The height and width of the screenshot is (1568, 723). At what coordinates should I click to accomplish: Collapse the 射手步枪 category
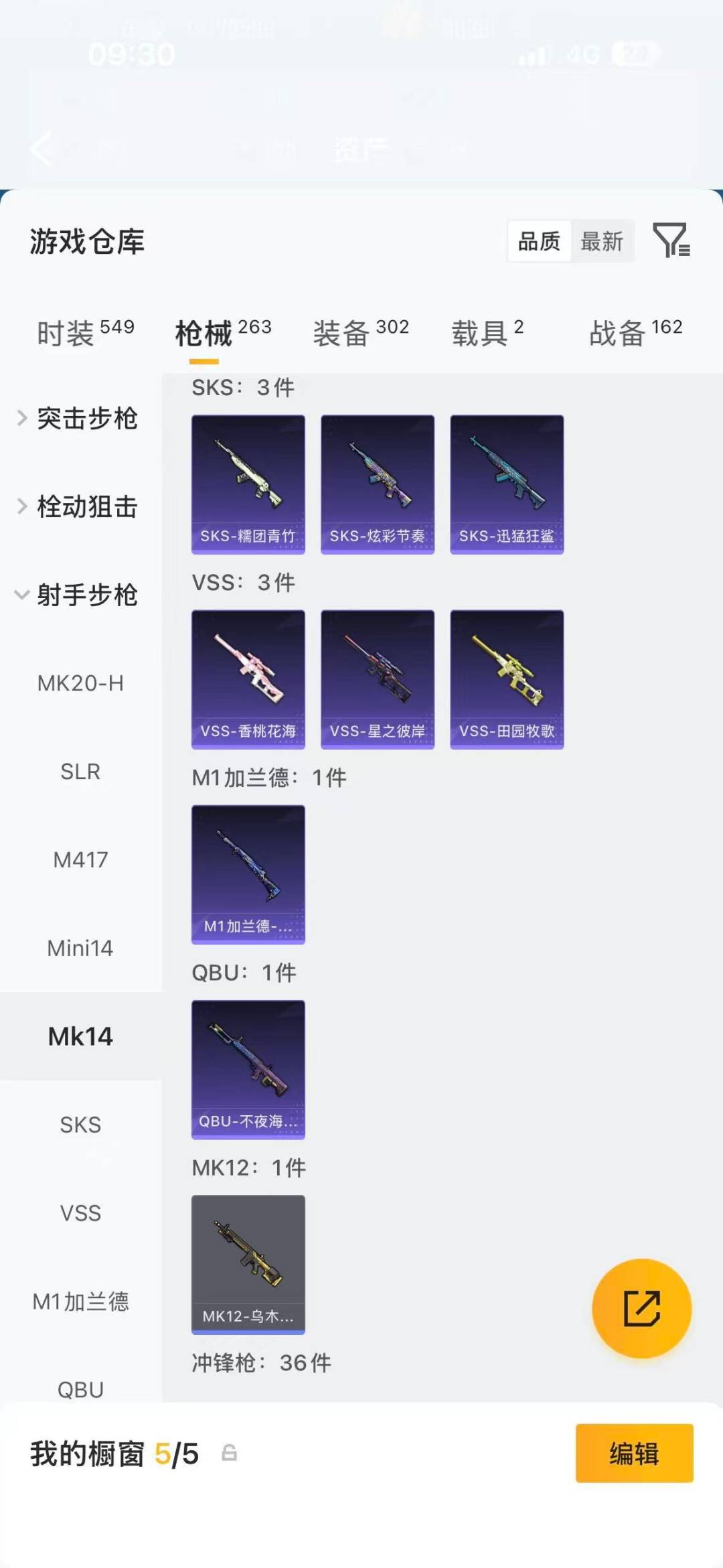87,595
